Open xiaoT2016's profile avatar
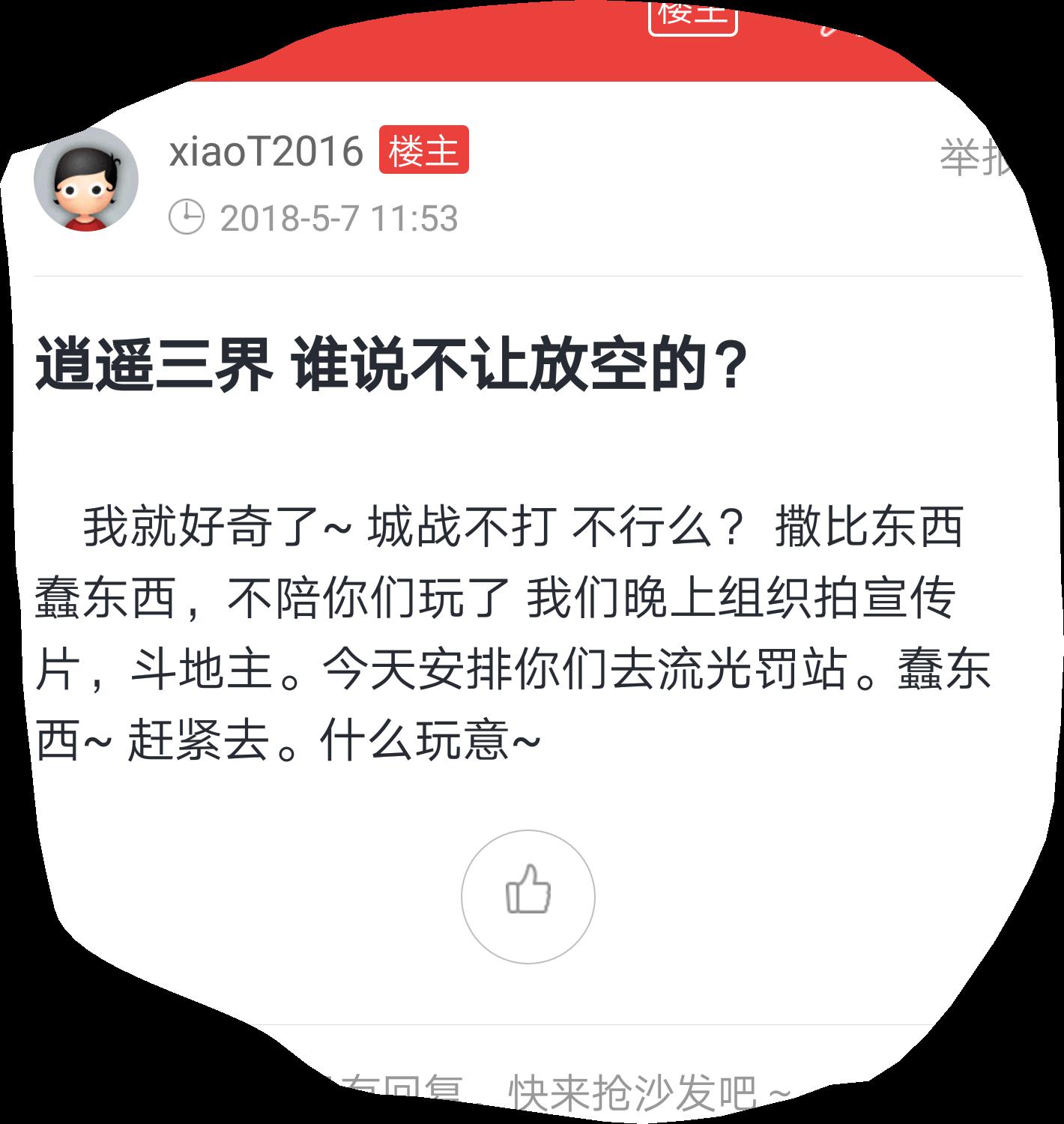Viewport: 1064px width, 1124px height. pos(86,179)
